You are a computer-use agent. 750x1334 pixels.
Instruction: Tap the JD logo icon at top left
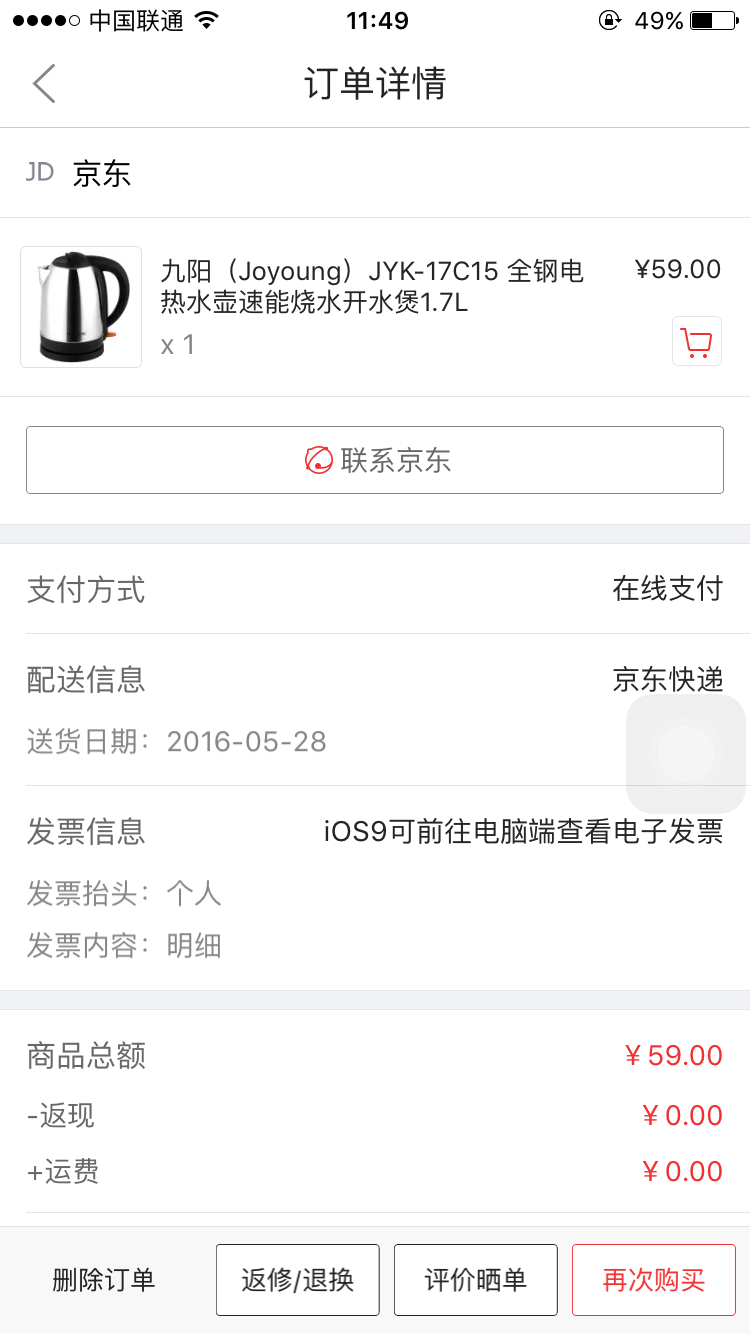click(40, 172)
